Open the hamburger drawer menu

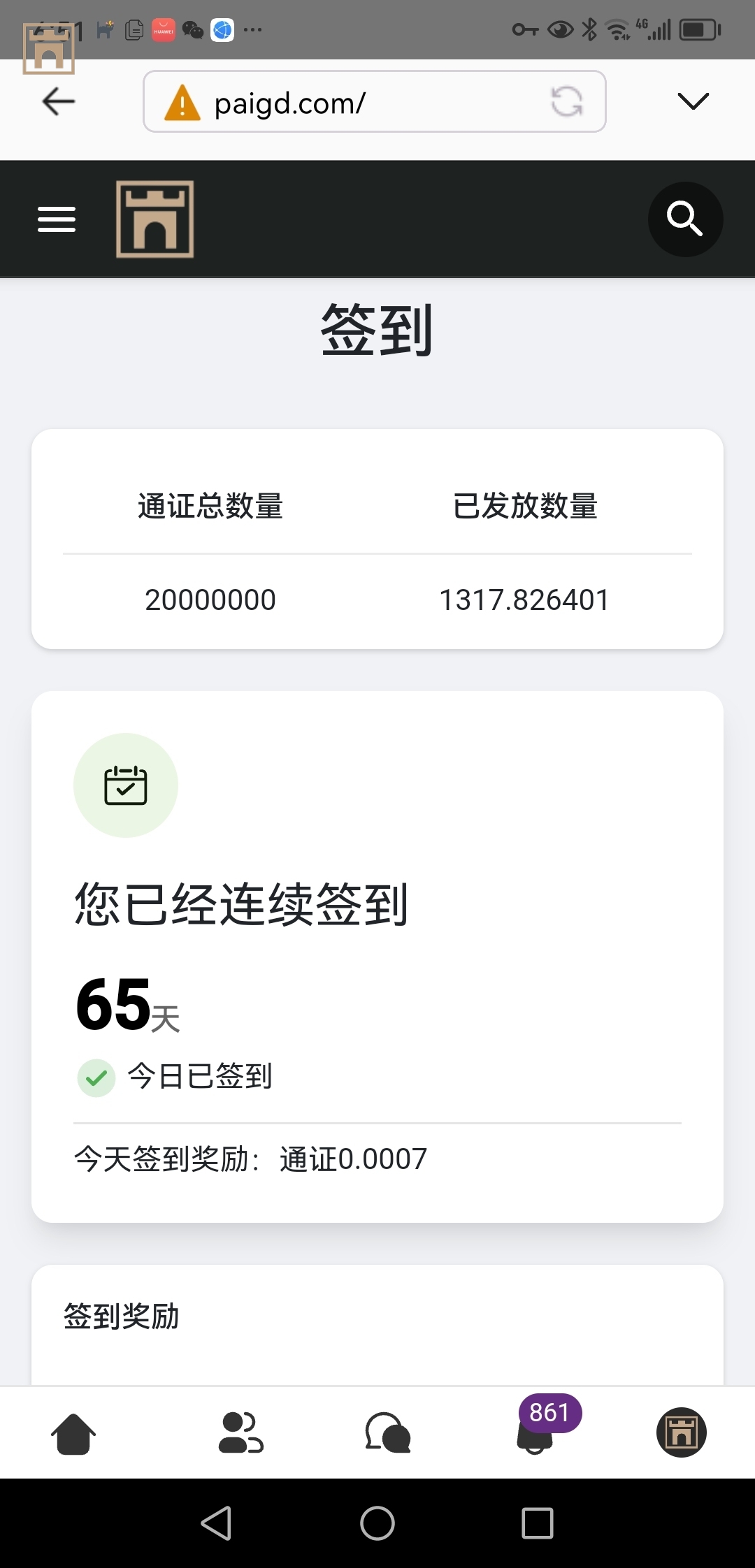(x=57, y=219)
